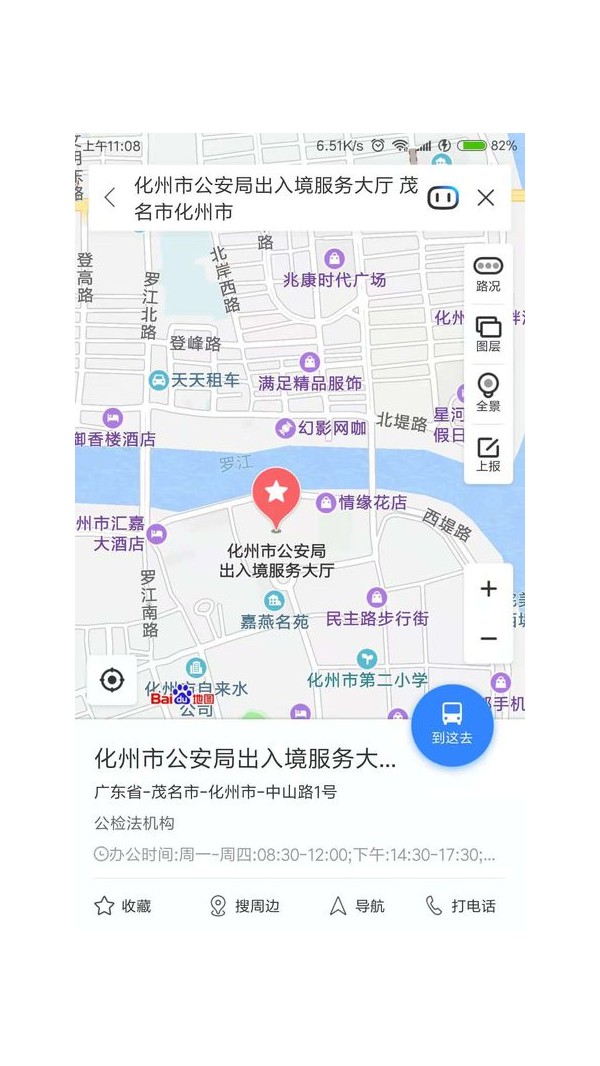The width and height of the screenshot is (600, 1066).
Task: Open the 图层 map layers panel
Action: pos(488,334)
